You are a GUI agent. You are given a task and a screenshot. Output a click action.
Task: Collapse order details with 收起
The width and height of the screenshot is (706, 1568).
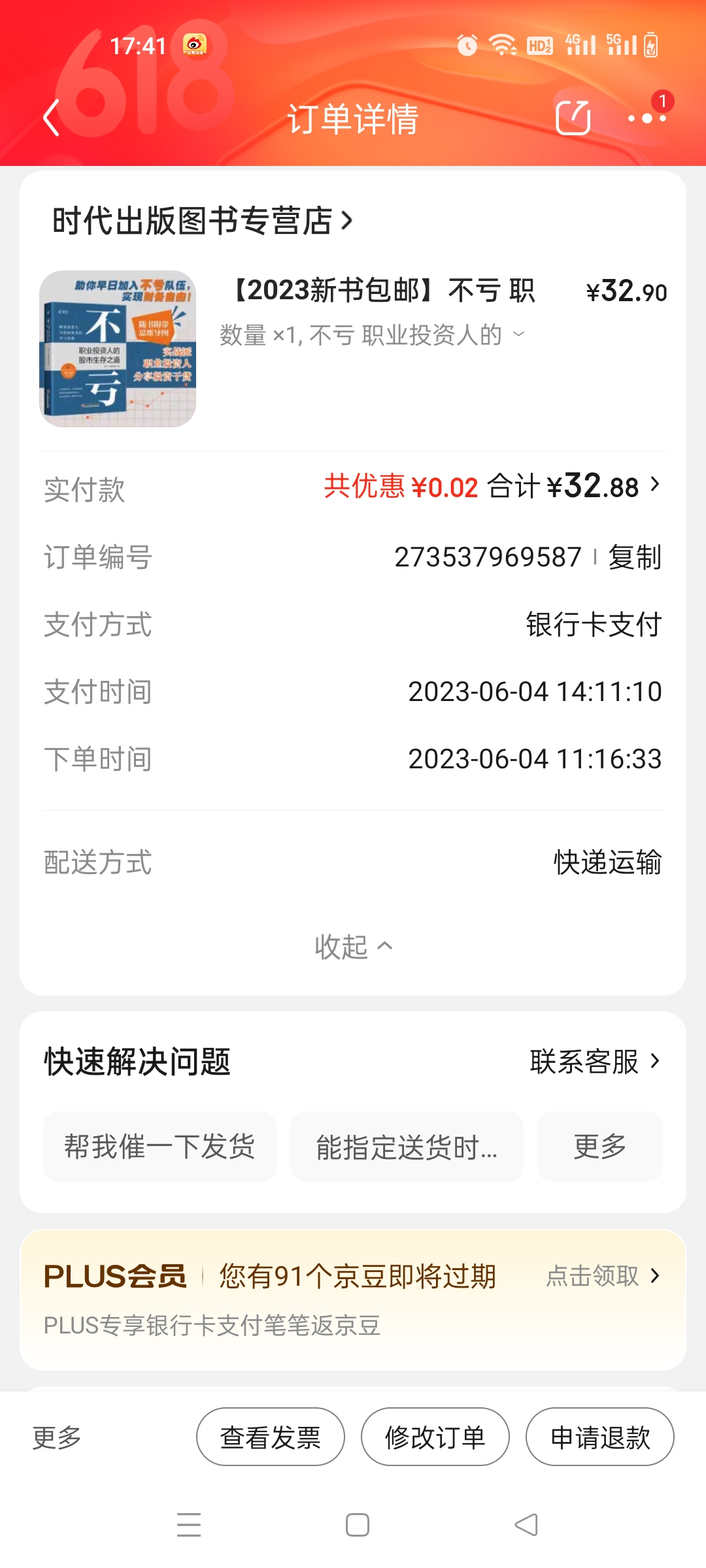353,947
